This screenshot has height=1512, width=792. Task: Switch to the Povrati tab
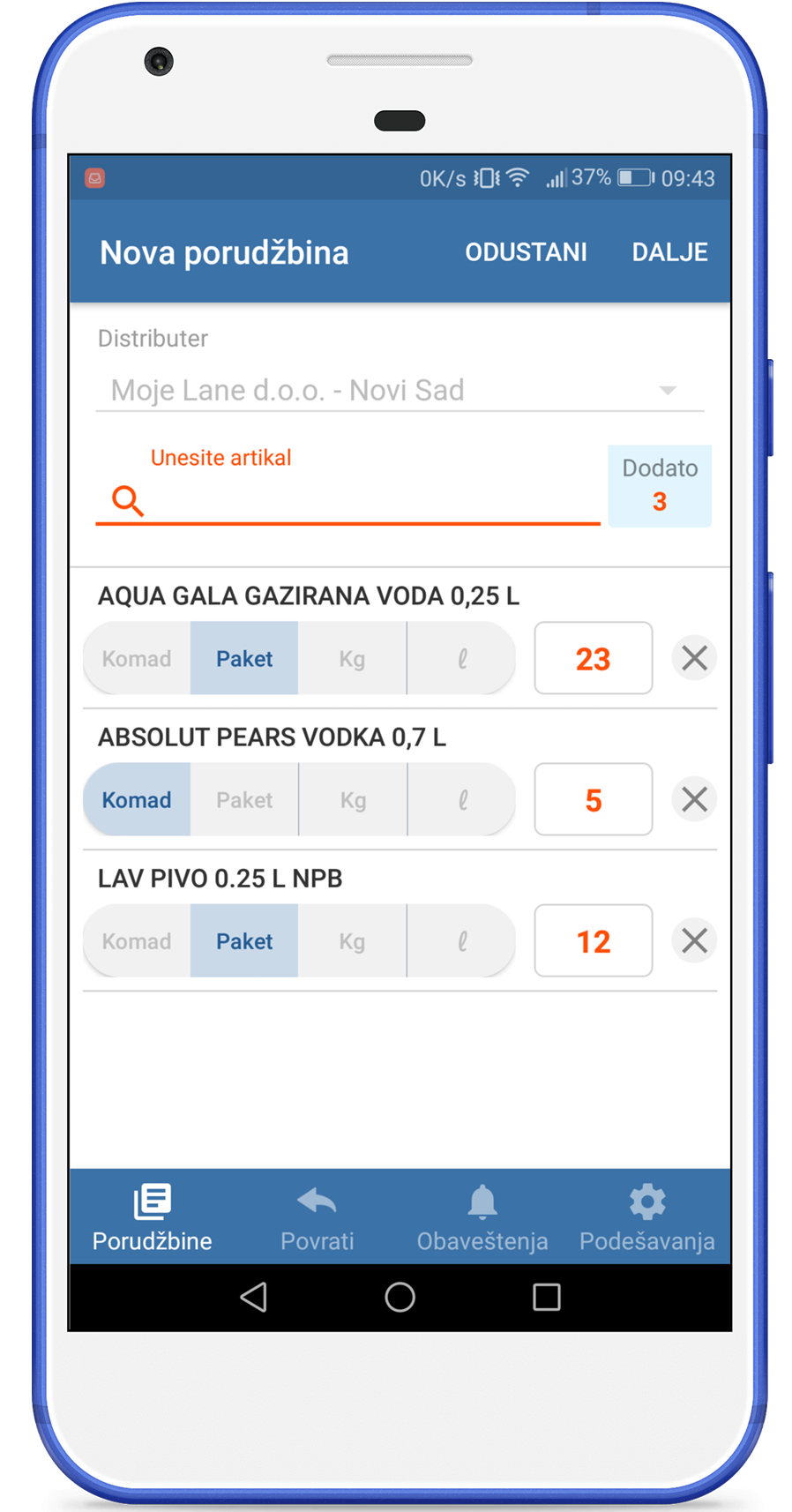click(317, 1217)
